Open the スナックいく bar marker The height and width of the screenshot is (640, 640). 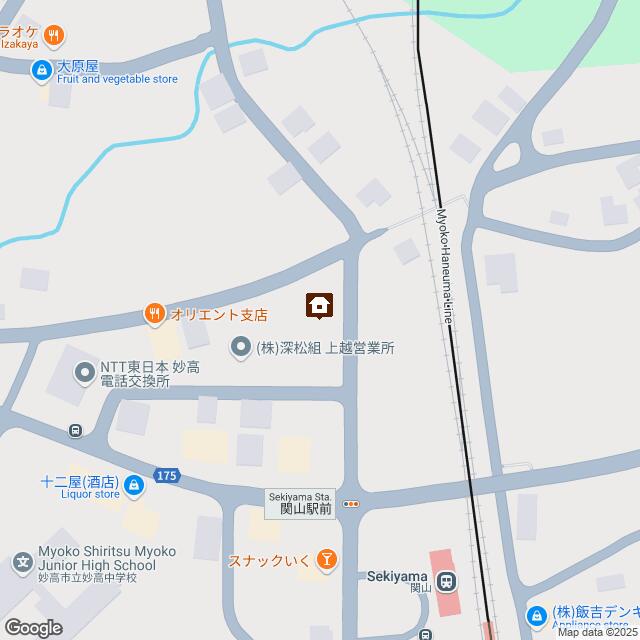click(x=326, y=559)
